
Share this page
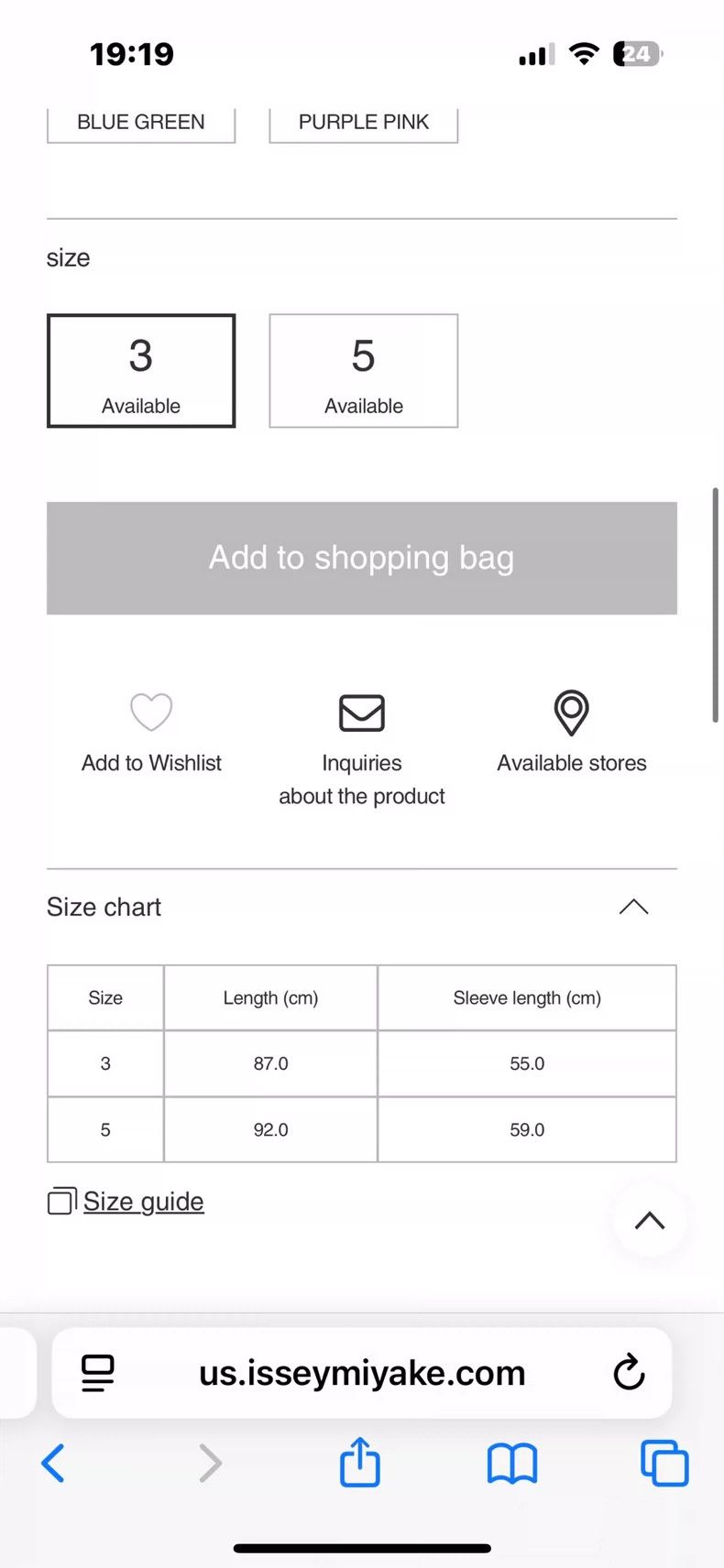pos(360,1461)
